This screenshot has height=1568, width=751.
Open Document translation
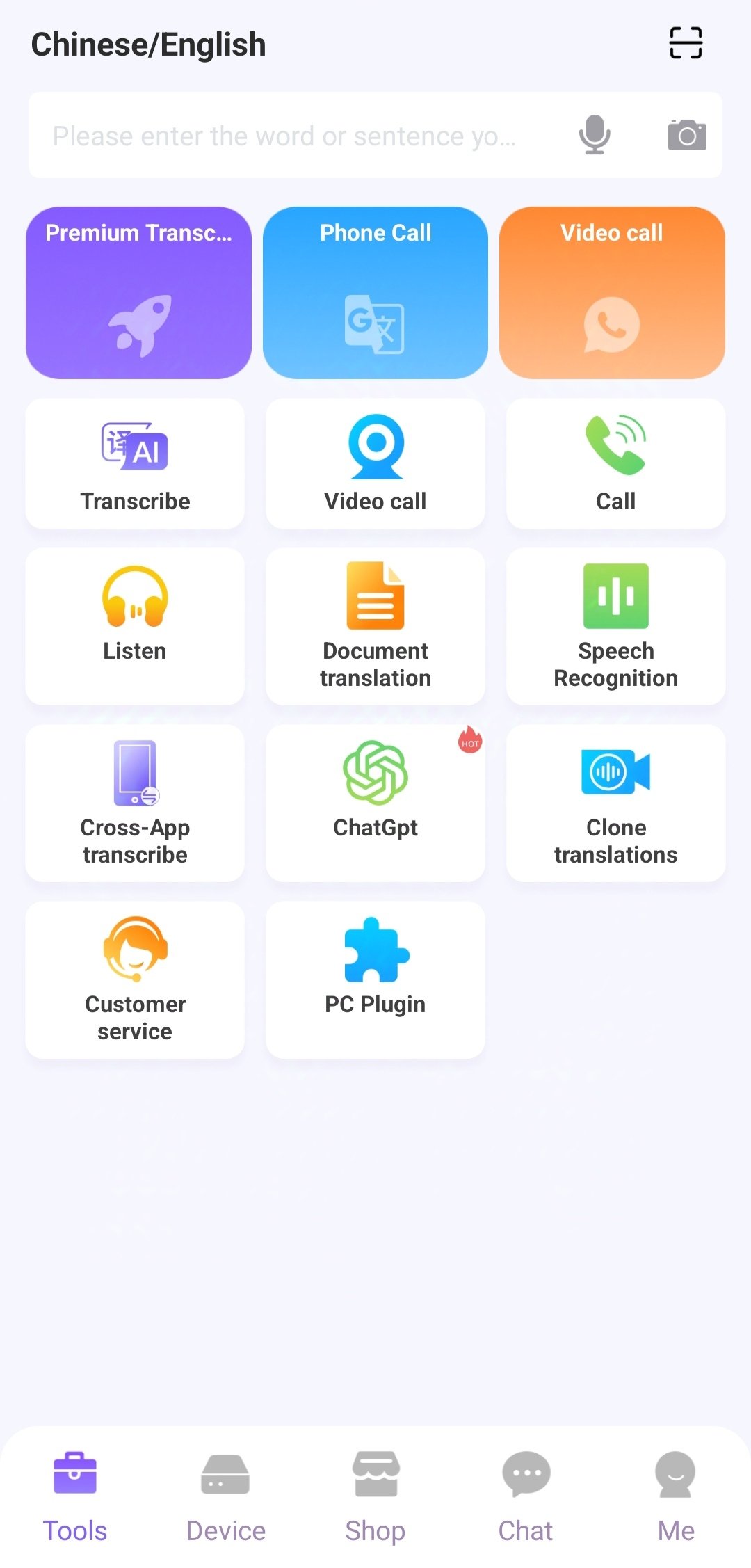(375, 626)
